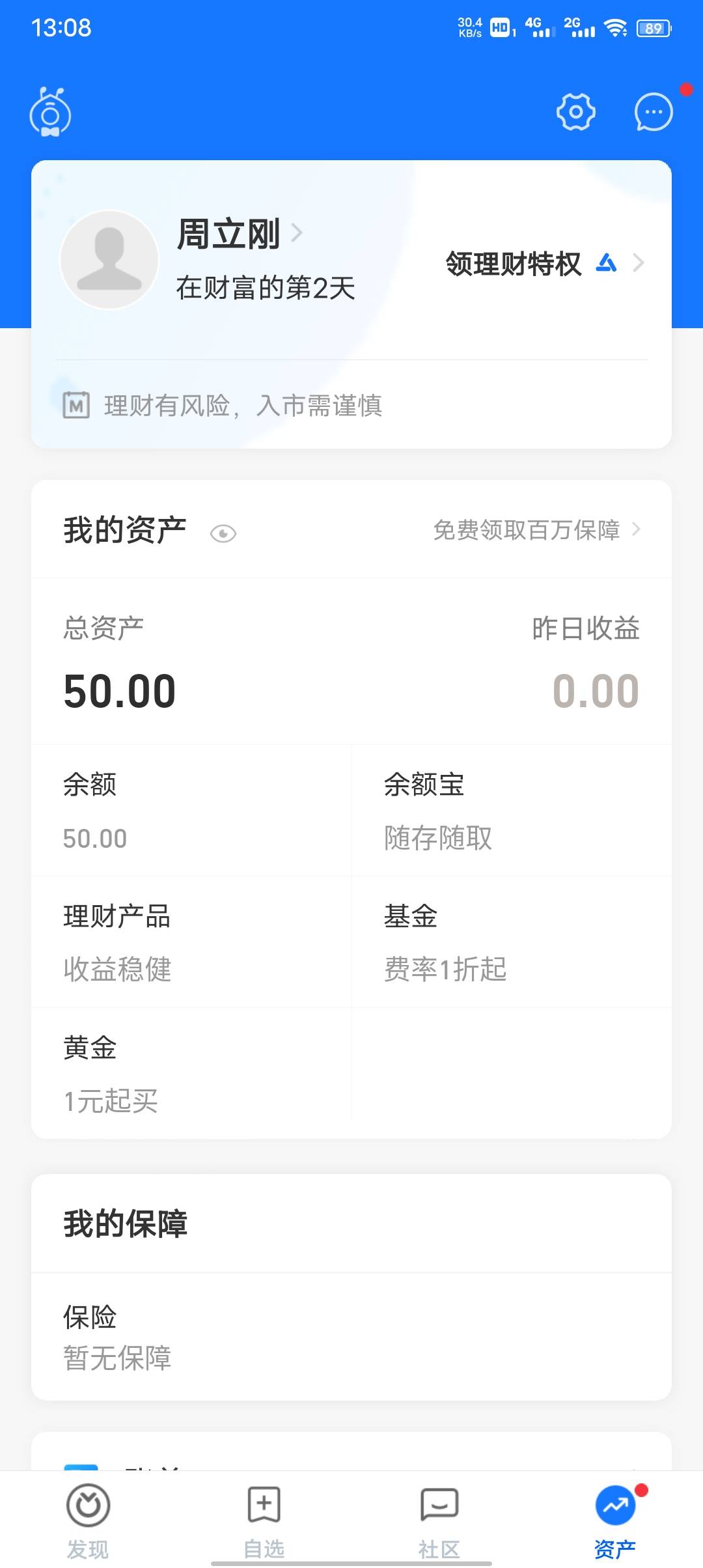Viewport: 703px width, 1568px height.
Task: Open the messages bubble icon
Action: coord(653,112)
